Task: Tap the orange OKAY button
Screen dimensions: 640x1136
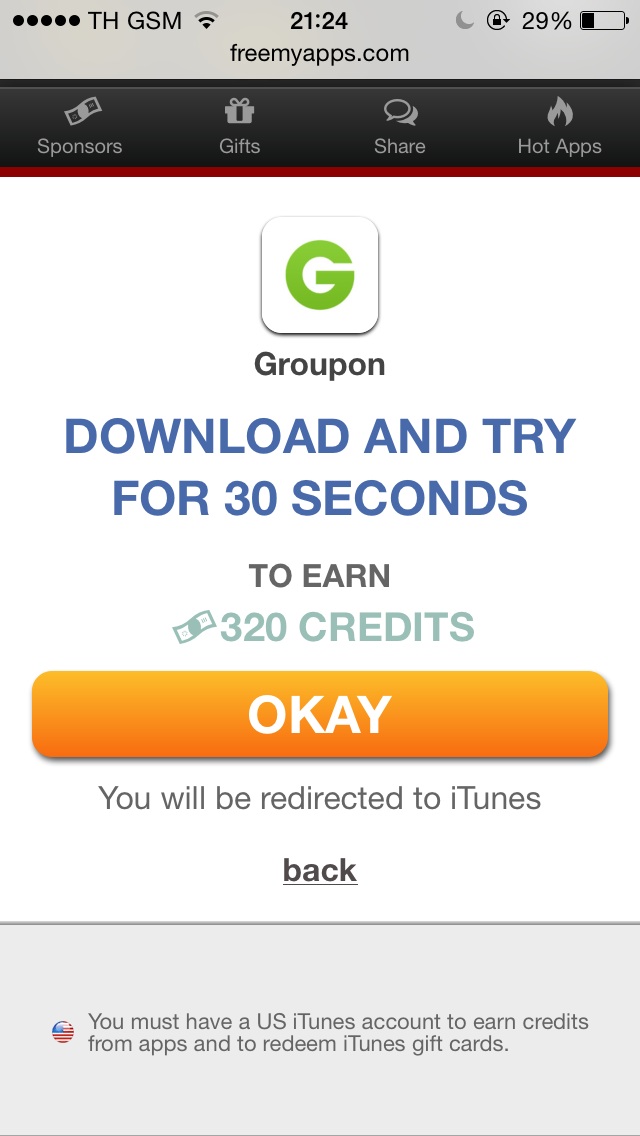Action: pyautogui.click(x=320, y=714)
